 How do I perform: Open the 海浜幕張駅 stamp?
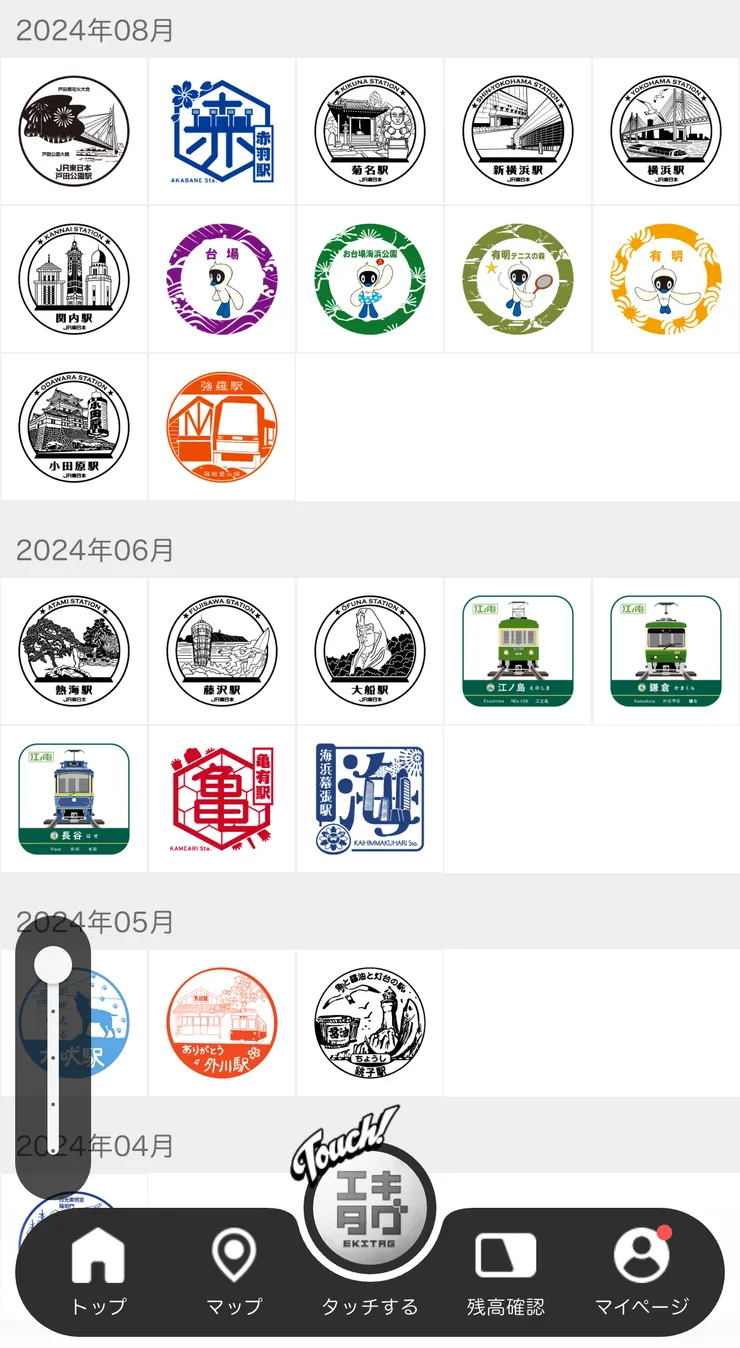tap(370, 799)
